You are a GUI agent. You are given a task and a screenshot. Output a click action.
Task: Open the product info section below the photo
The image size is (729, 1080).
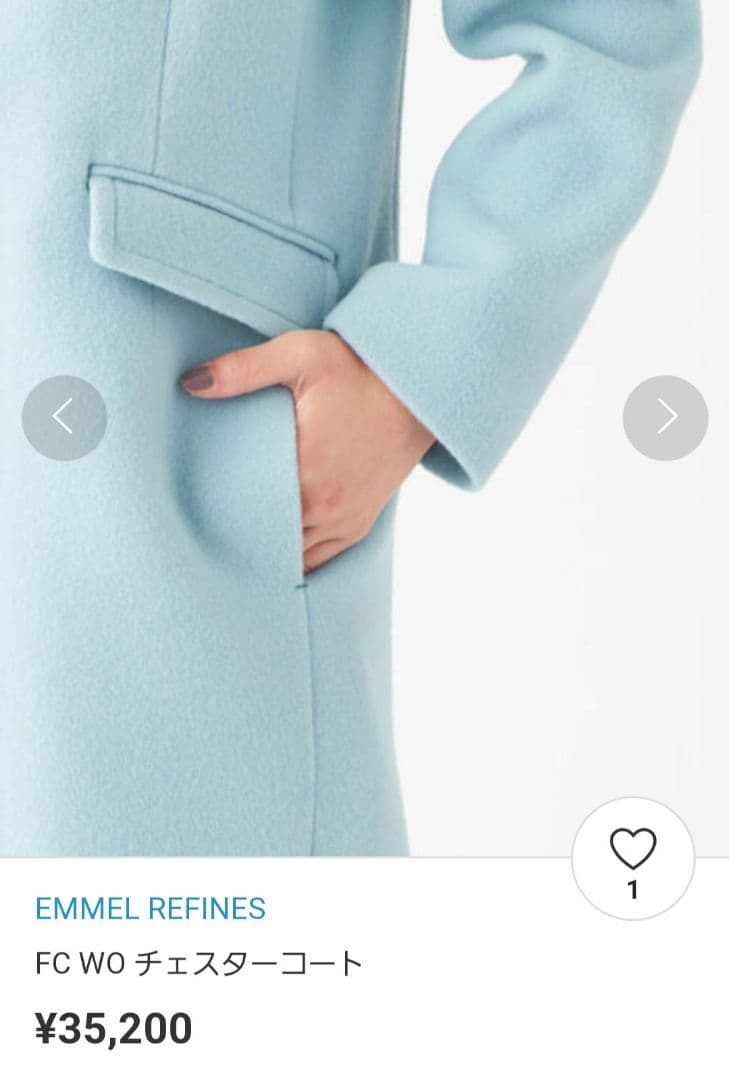tap(200, 960)
